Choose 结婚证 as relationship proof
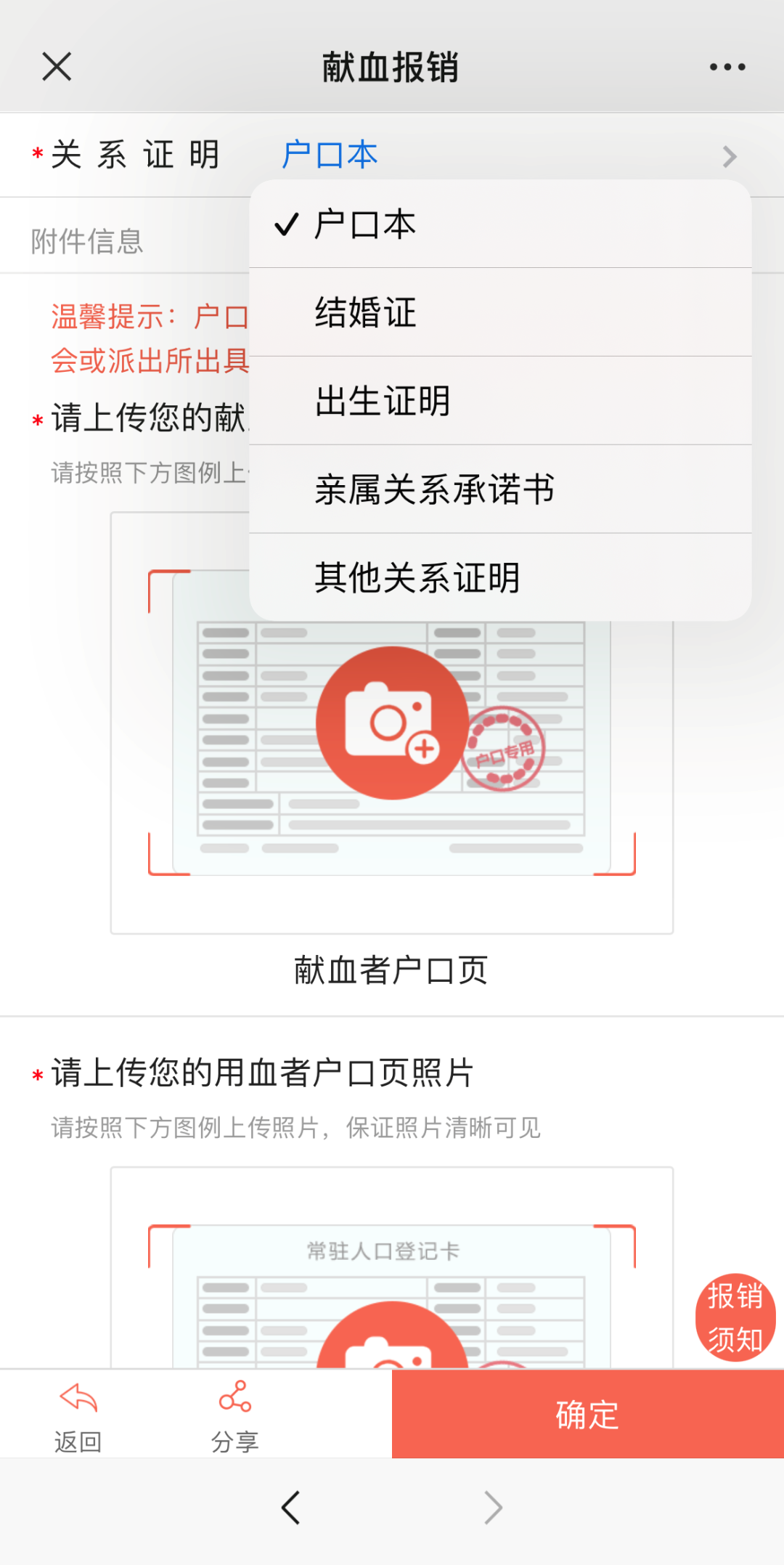 point(366,313)
